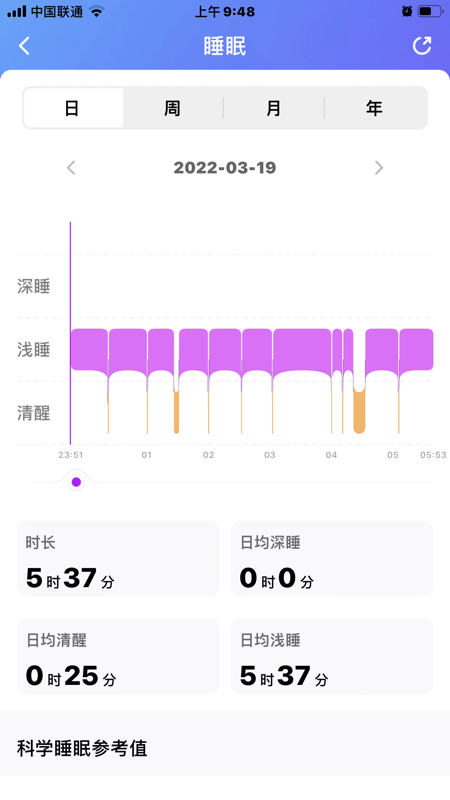Image resolution: width=450 pixels, height=800 pixels.
Task: Go to the day before 2022-03-19
Action: pyautogui.click(x=71, y=167)
